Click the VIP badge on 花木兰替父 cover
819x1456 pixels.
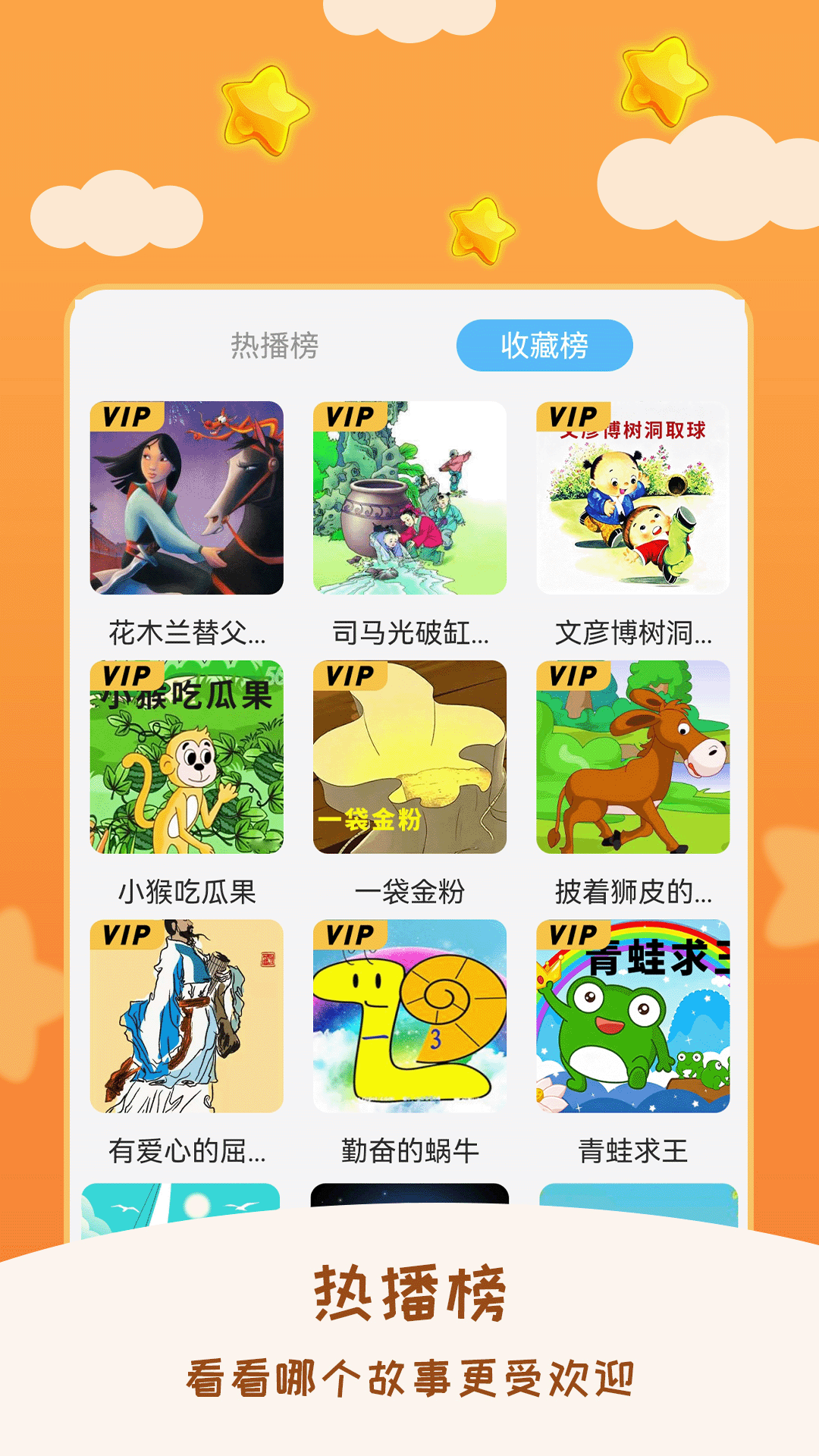click(129, 416)
